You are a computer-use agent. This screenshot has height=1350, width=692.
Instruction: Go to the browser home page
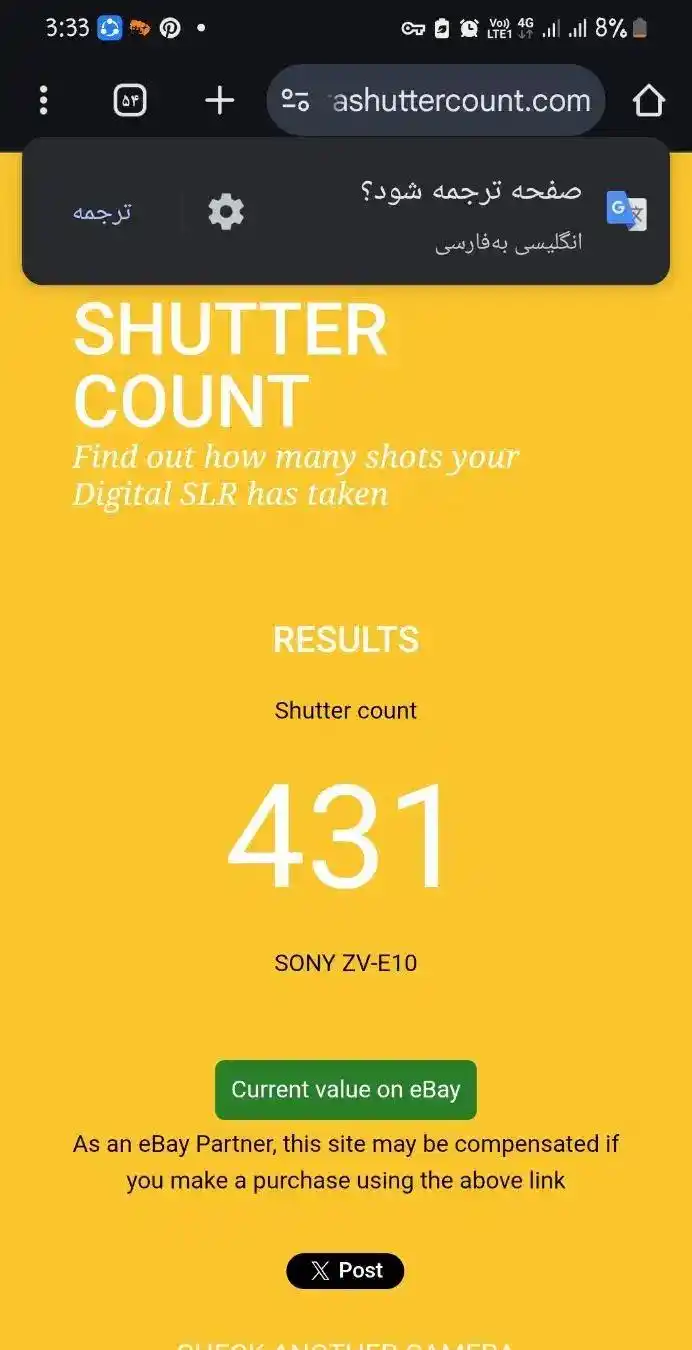(x=649, y=100)
